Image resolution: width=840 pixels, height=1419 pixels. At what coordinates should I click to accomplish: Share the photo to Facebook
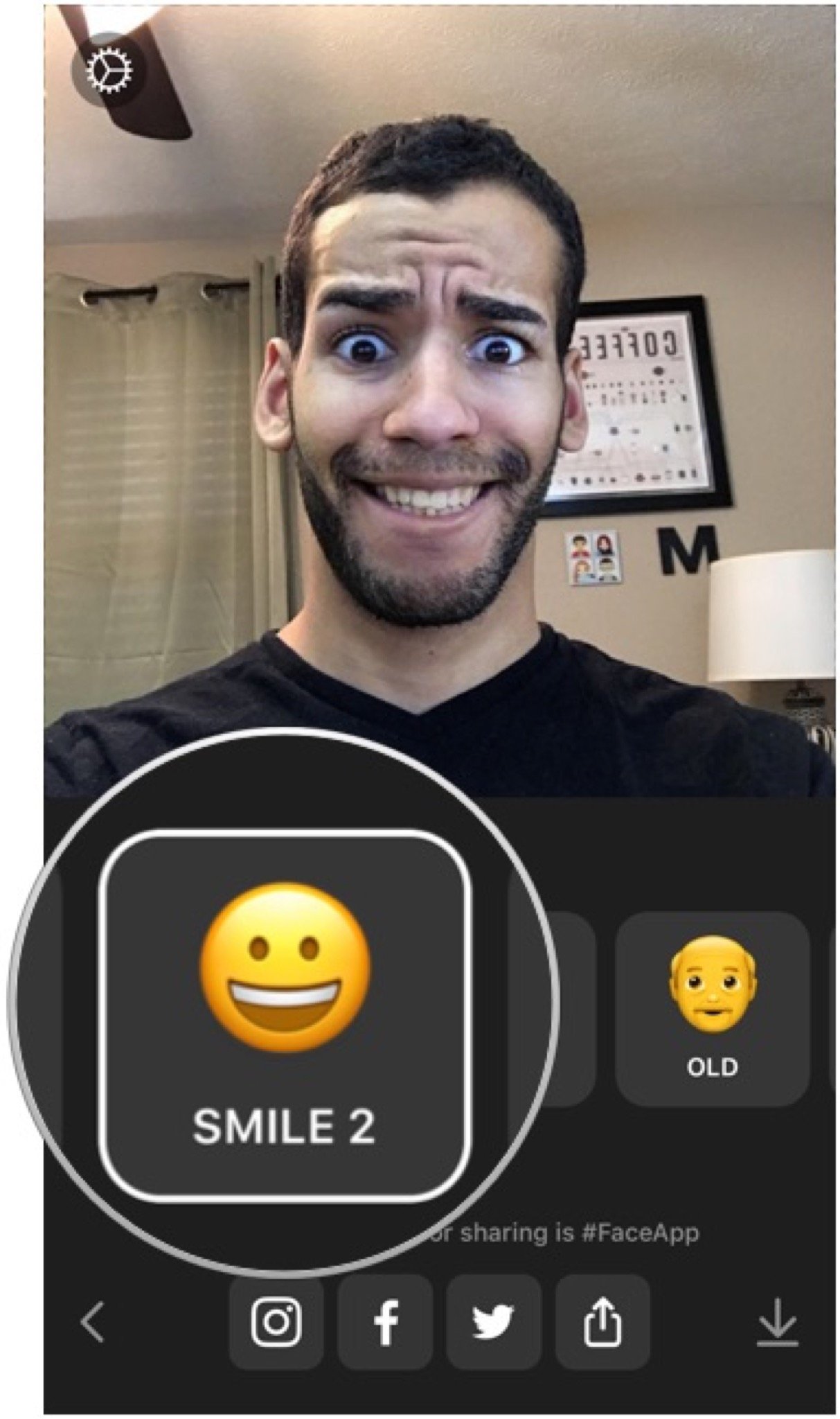click(385, 1322)
